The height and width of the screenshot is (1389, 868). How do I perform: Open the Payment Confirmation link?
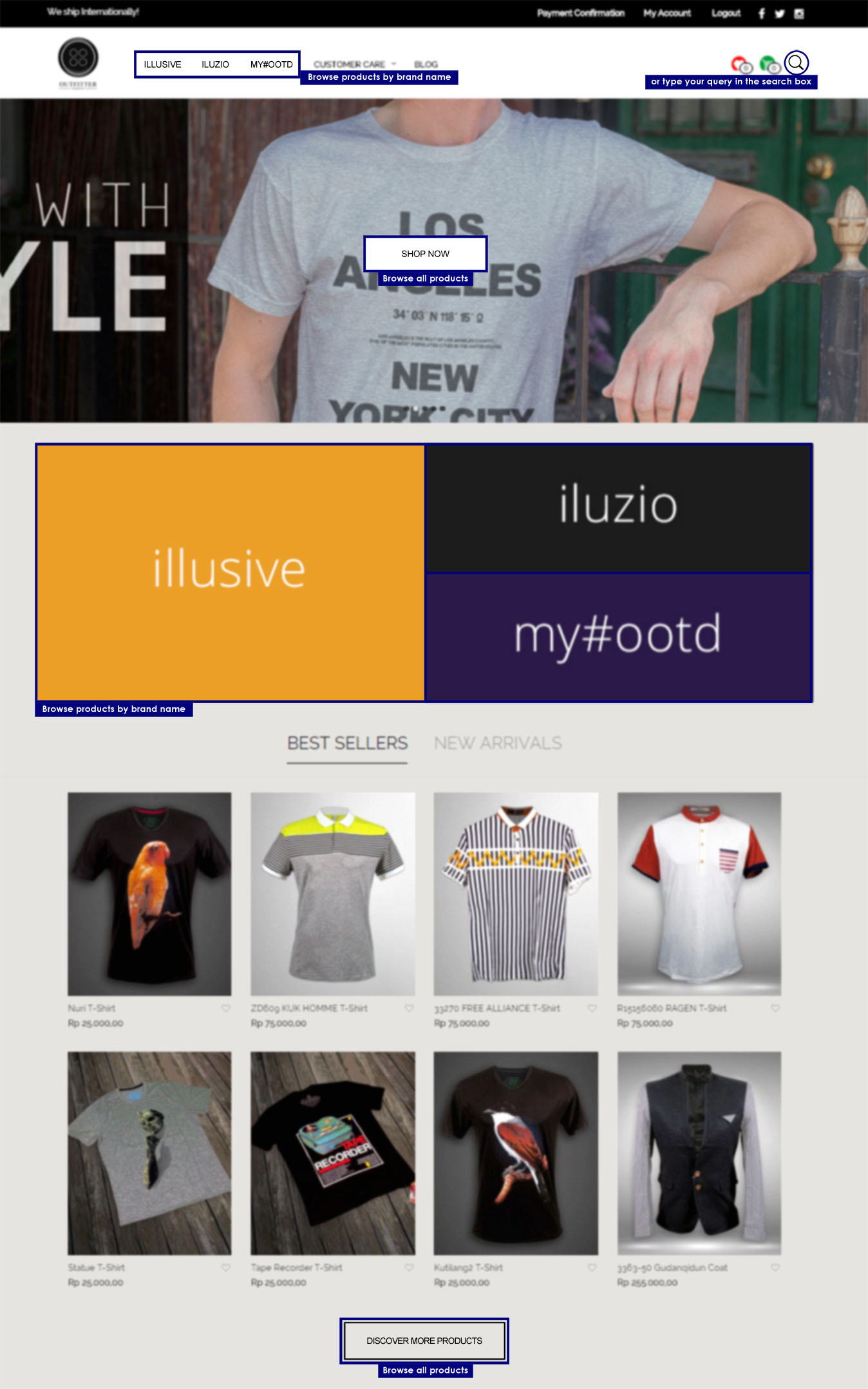pyautogui.click(x=581, y=13)
